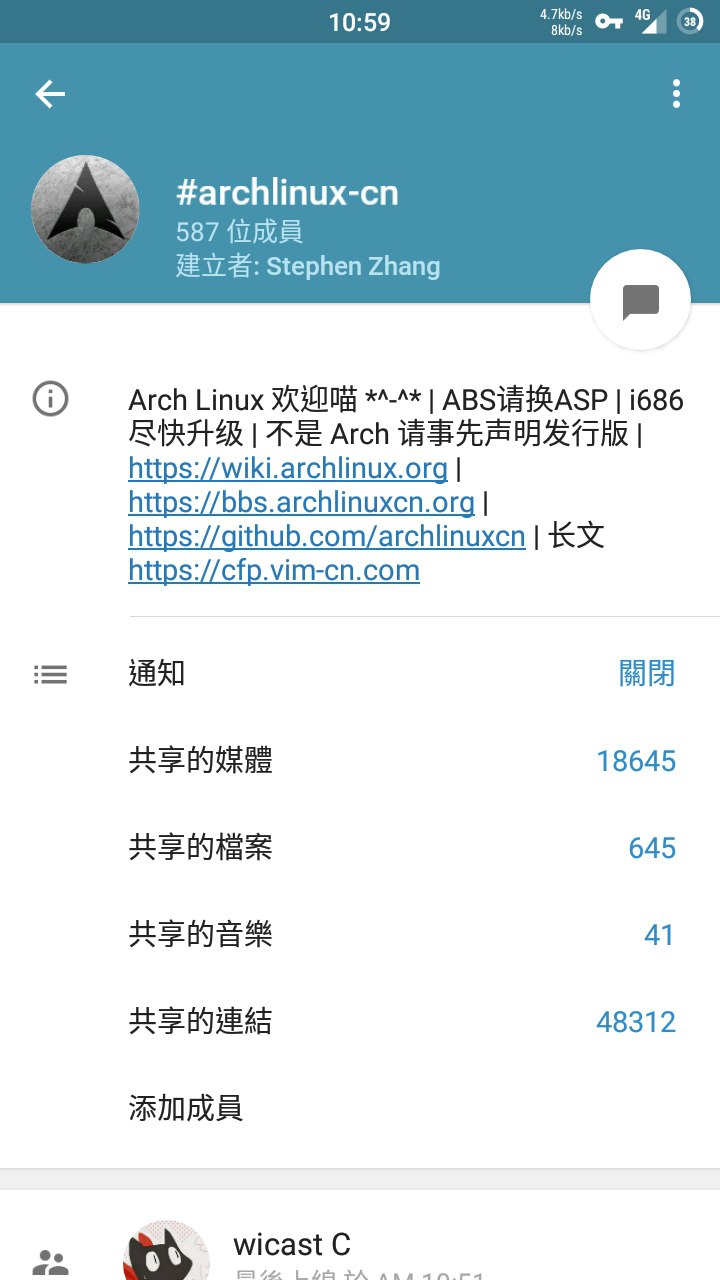Open 共享的檔案 shared files
This screenshot has height=1280, width=720.
(400, 848)
